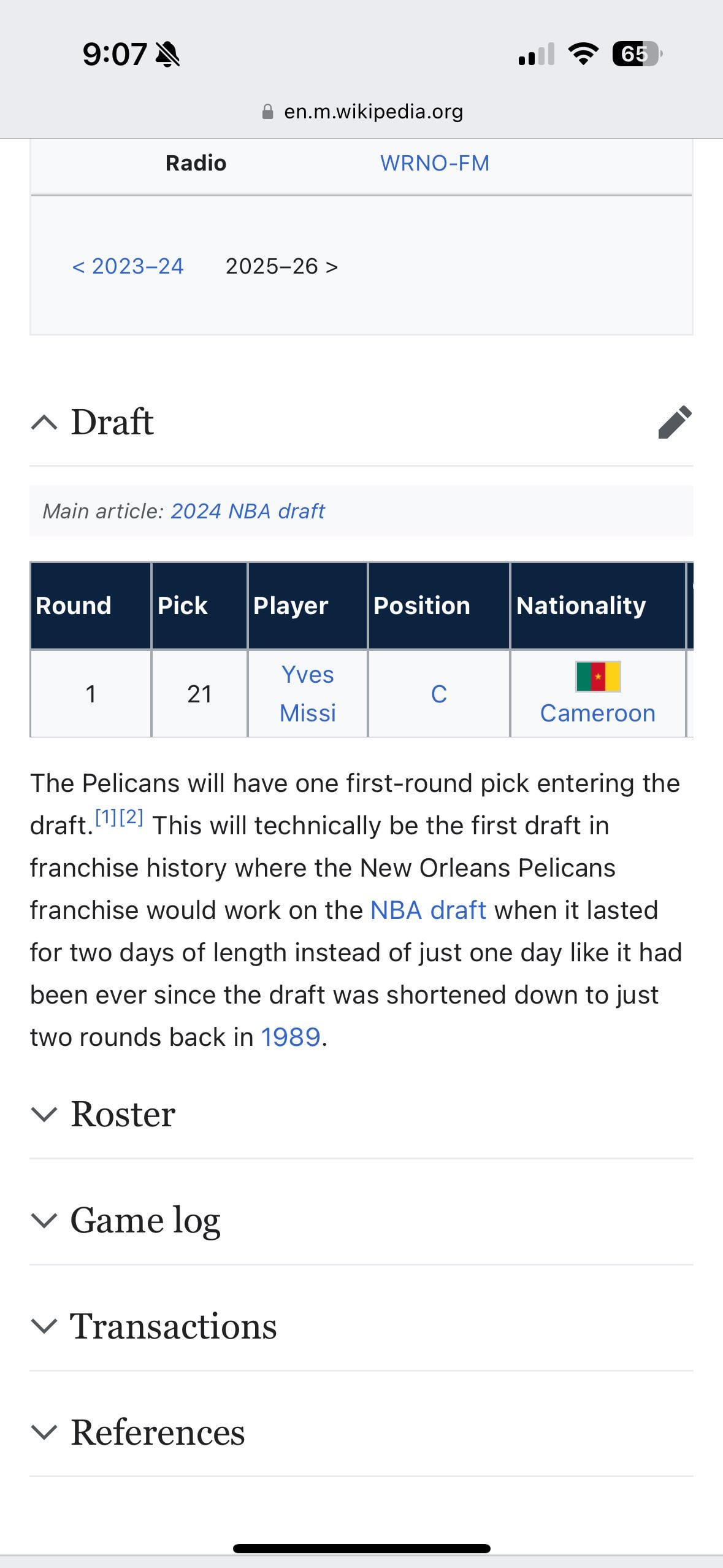The image size is (723, 1568).
Task: Expand the Transactions section
Action: (x=173, y=1326)
